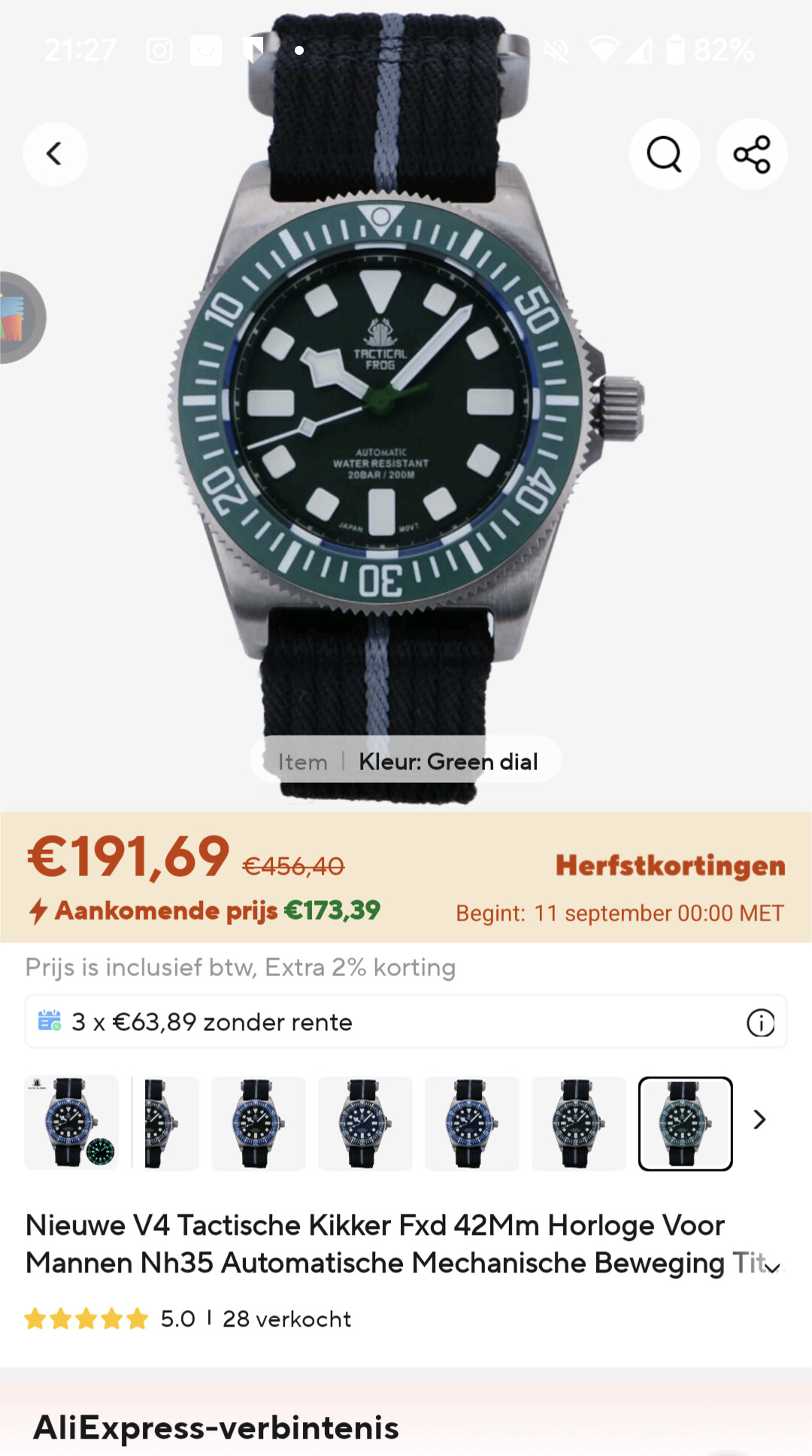
Task: Select the first watch variant thumbnail
Action: click(71, 1123)
